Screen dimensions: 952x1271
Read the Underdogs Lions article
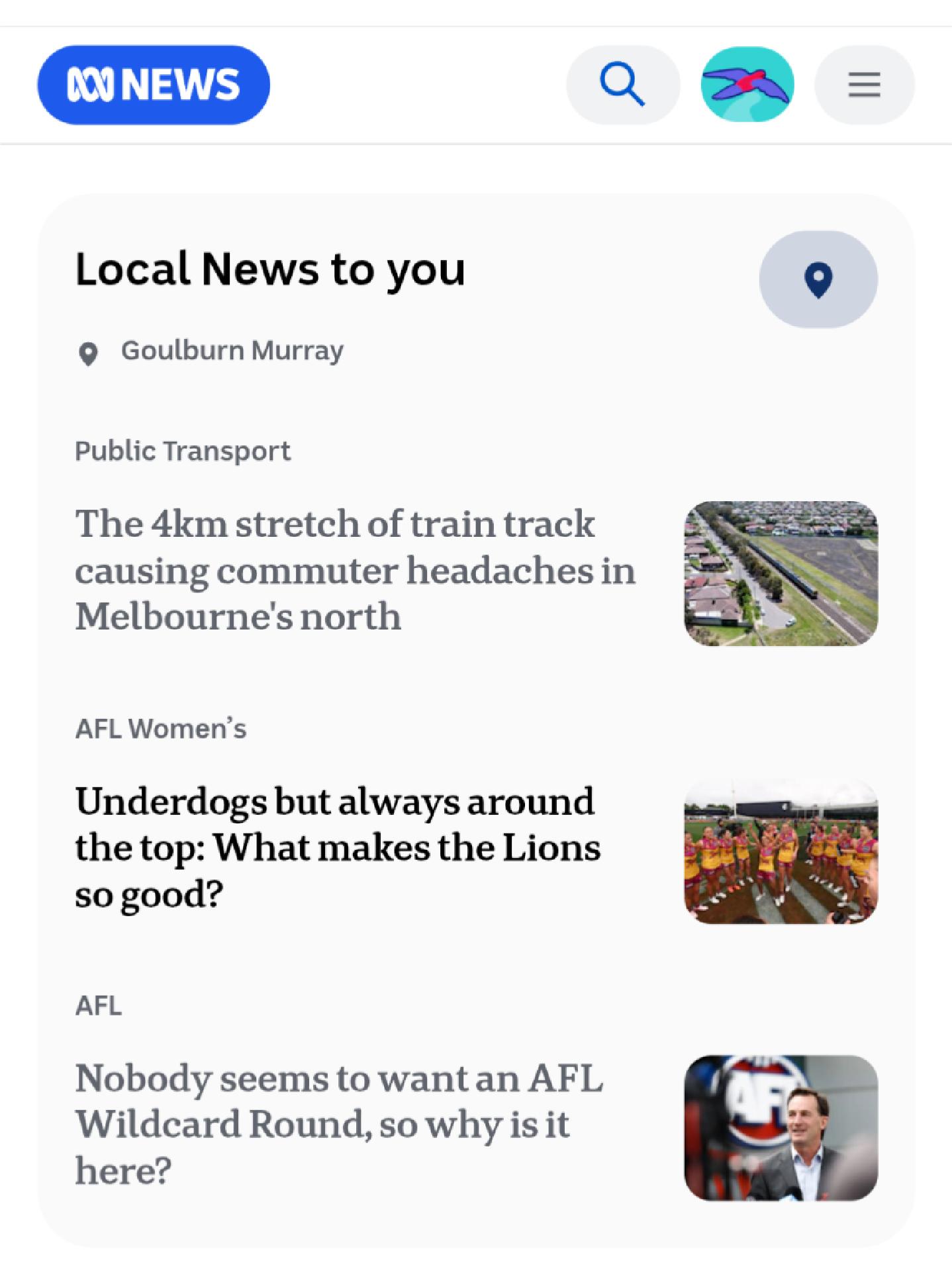click(x=338, y=847)
